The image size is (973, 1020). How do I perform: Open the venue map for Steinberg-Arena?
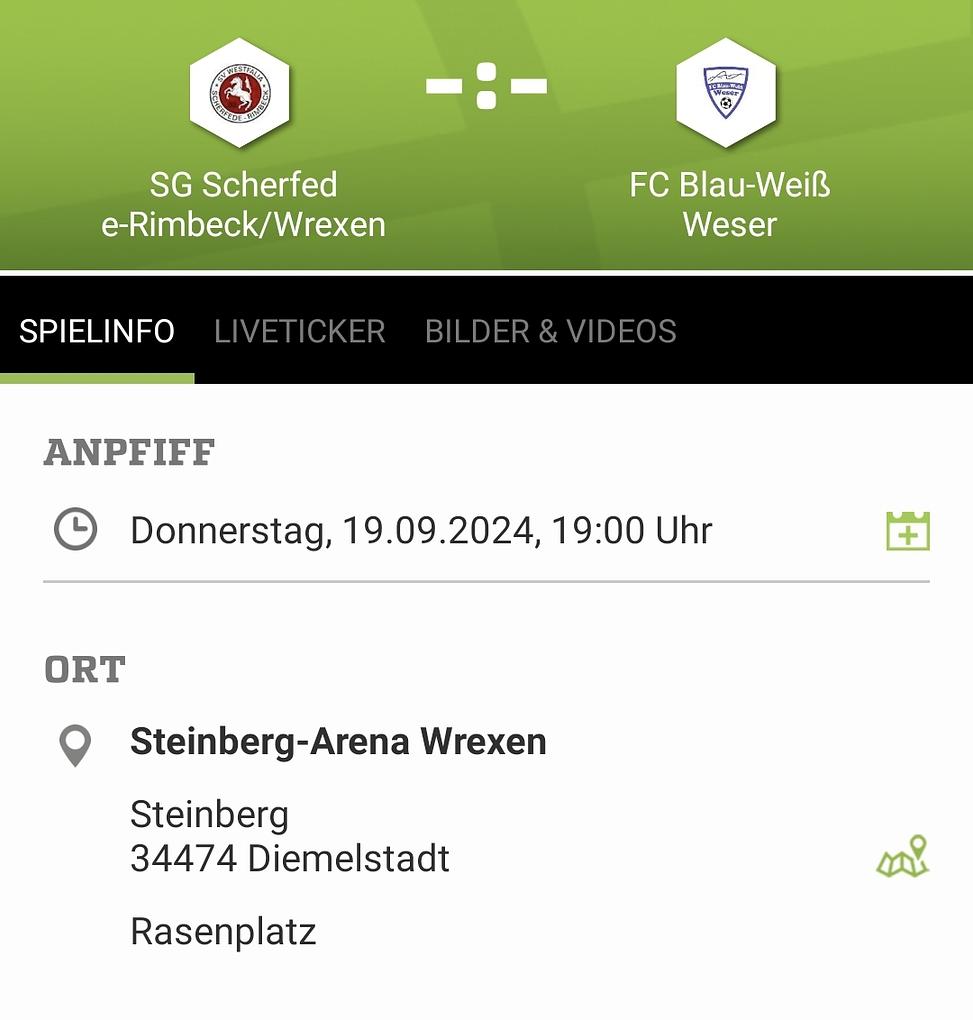(902, 857)
